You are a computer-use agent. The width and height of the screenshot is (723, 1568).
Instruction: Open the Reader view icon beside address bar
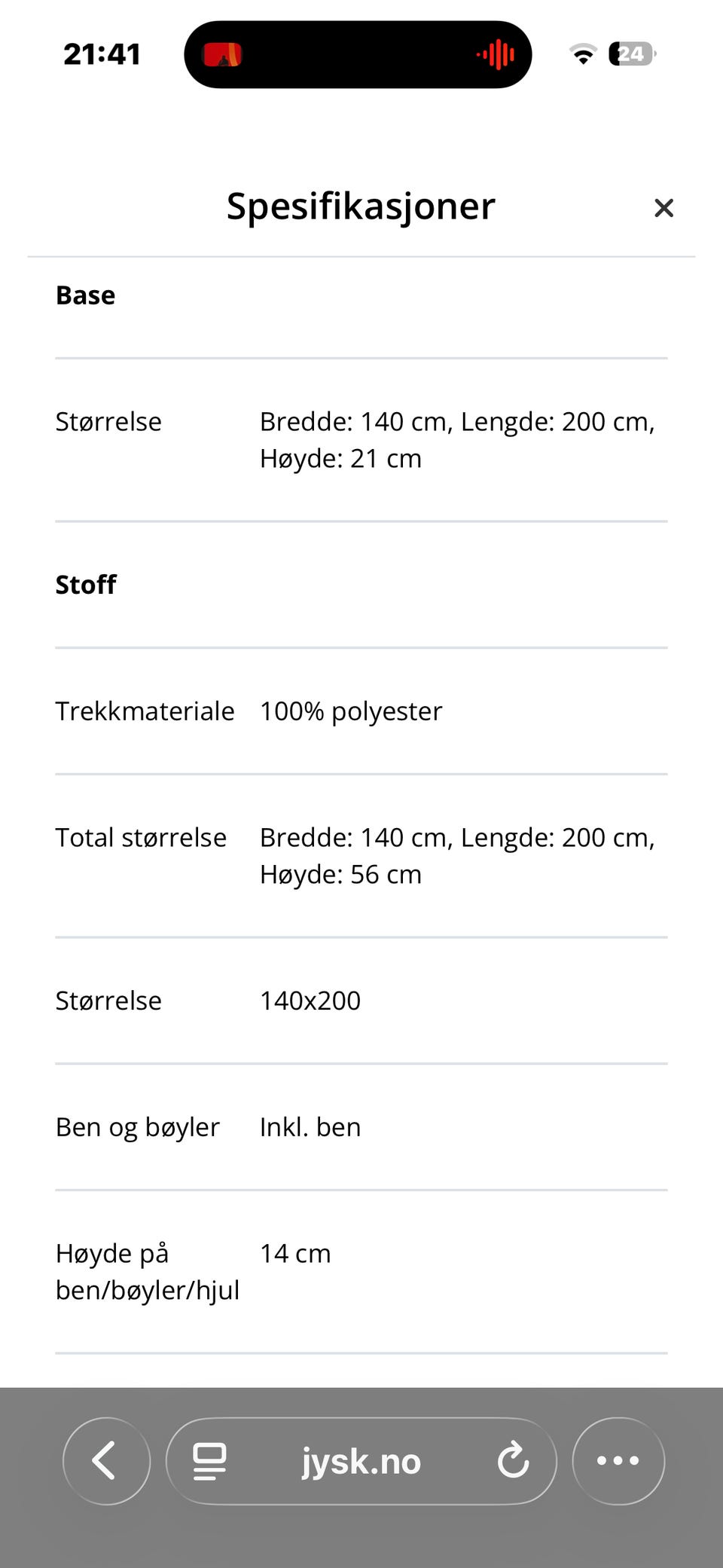(x=209, y=1460)
